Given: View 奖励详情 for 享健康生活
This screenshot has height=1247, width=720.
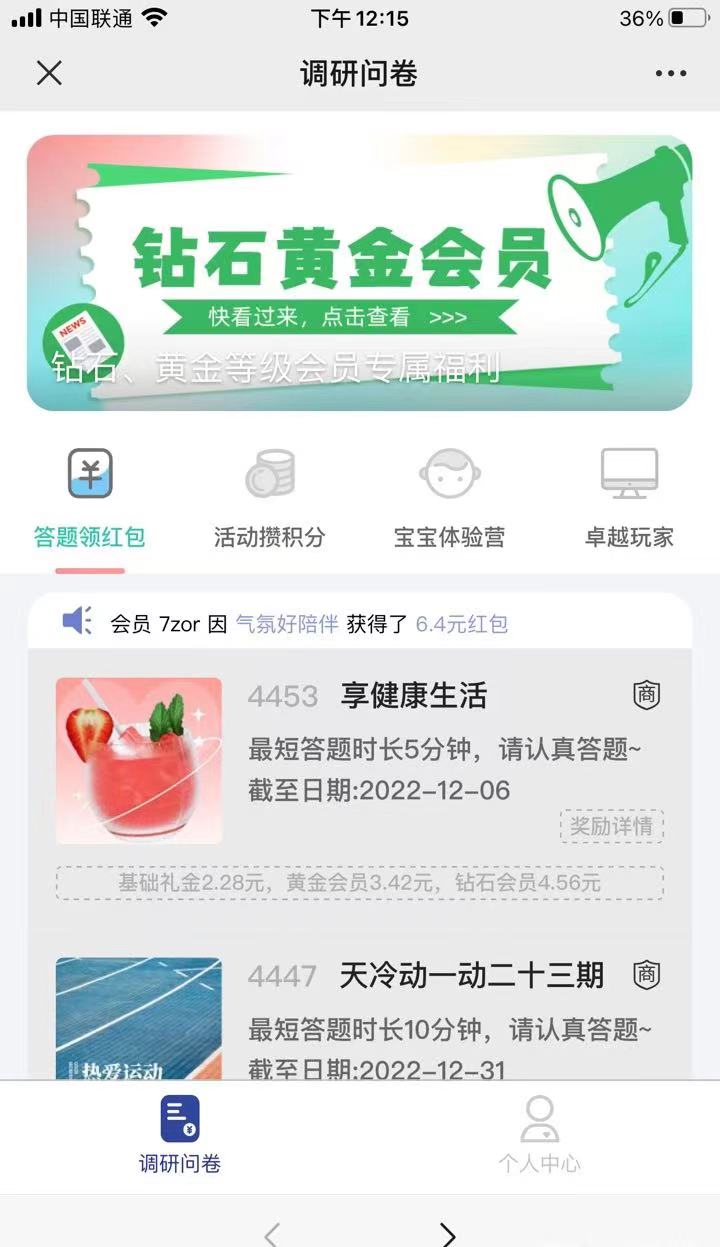Looking at the screenshot, I should [x=611, y=826].
